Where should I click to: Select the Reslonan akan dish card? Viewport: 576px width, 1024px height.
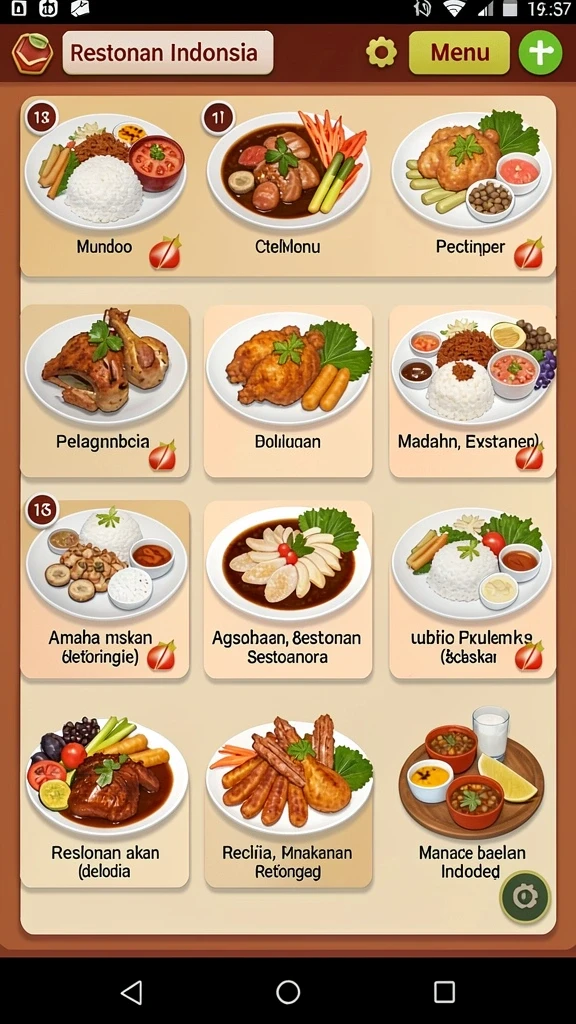point(104,798)
